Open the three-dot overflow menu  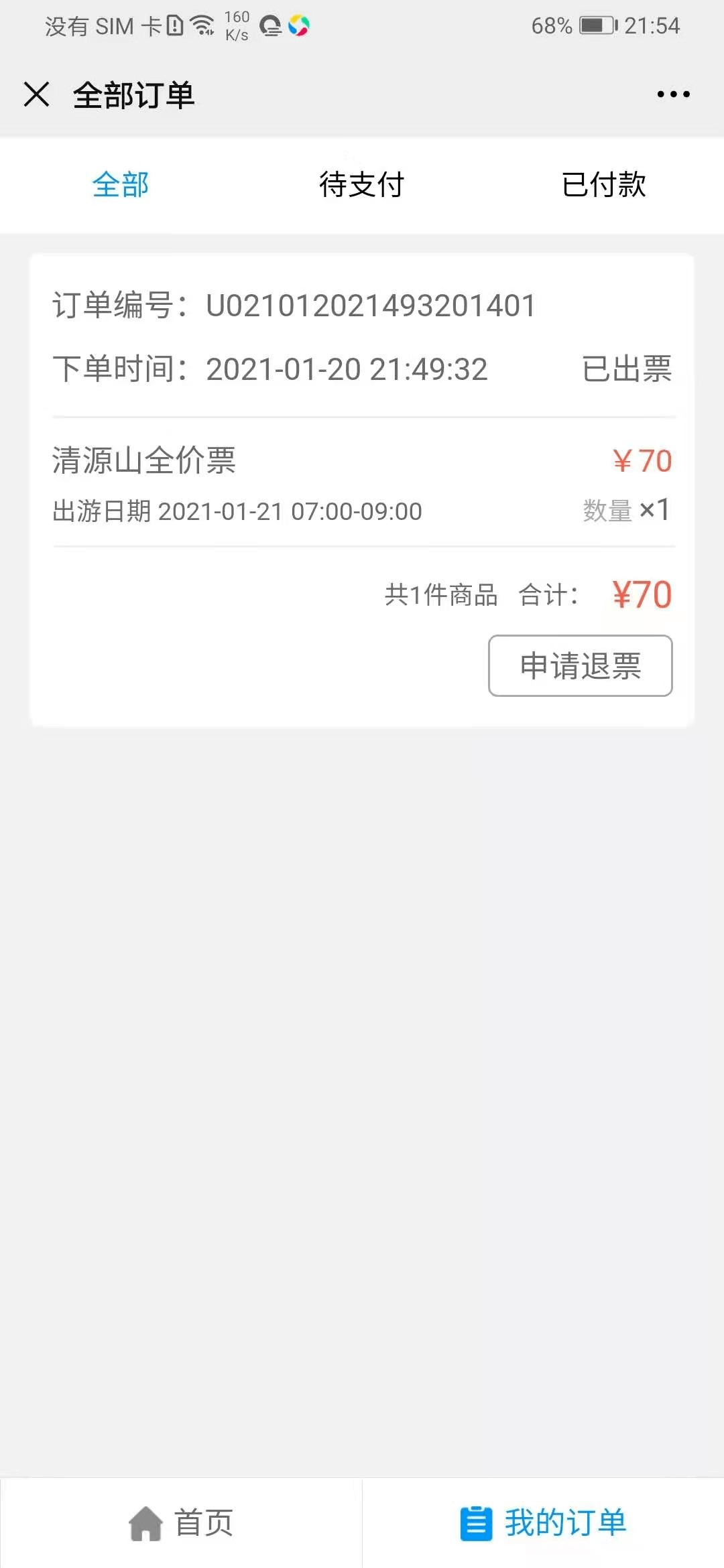coord(673,94)
